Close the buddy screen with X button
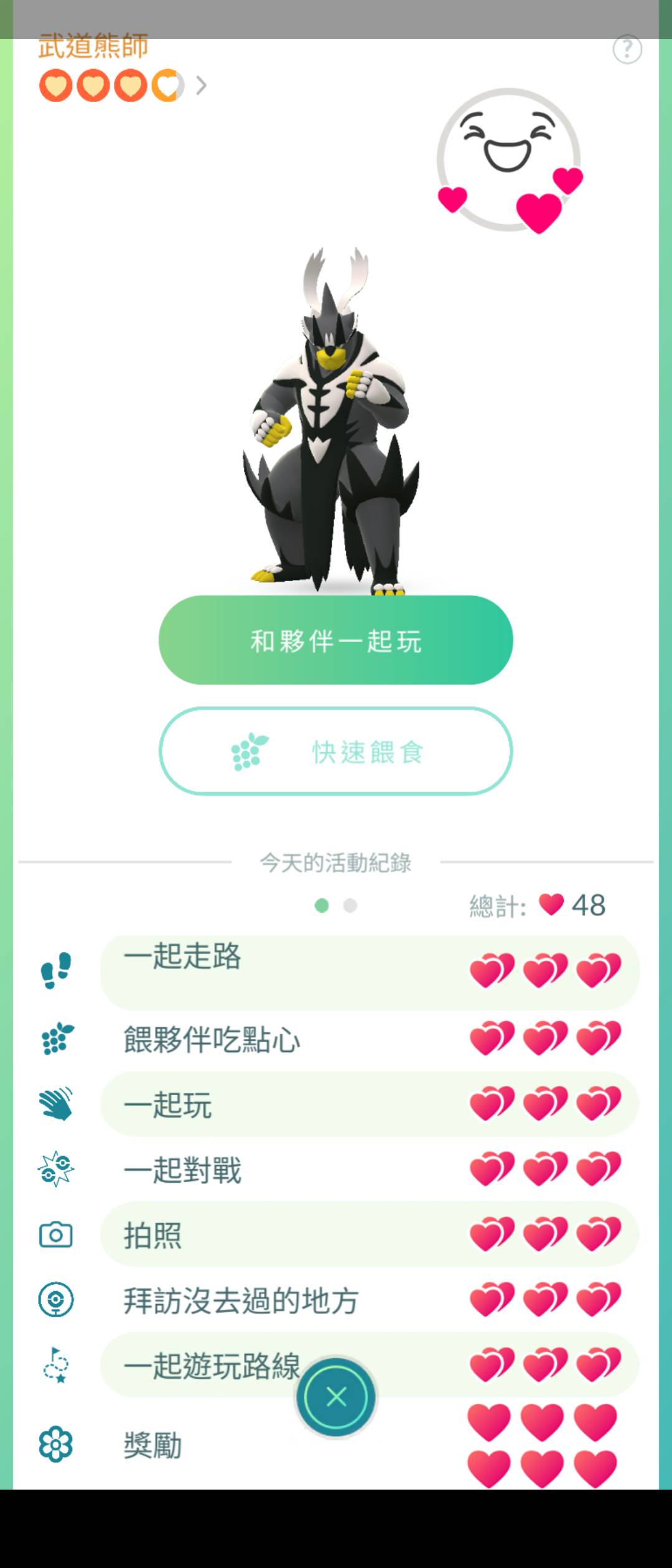This screenshot has width=672, height=1568. click(x=336, y=1398)
